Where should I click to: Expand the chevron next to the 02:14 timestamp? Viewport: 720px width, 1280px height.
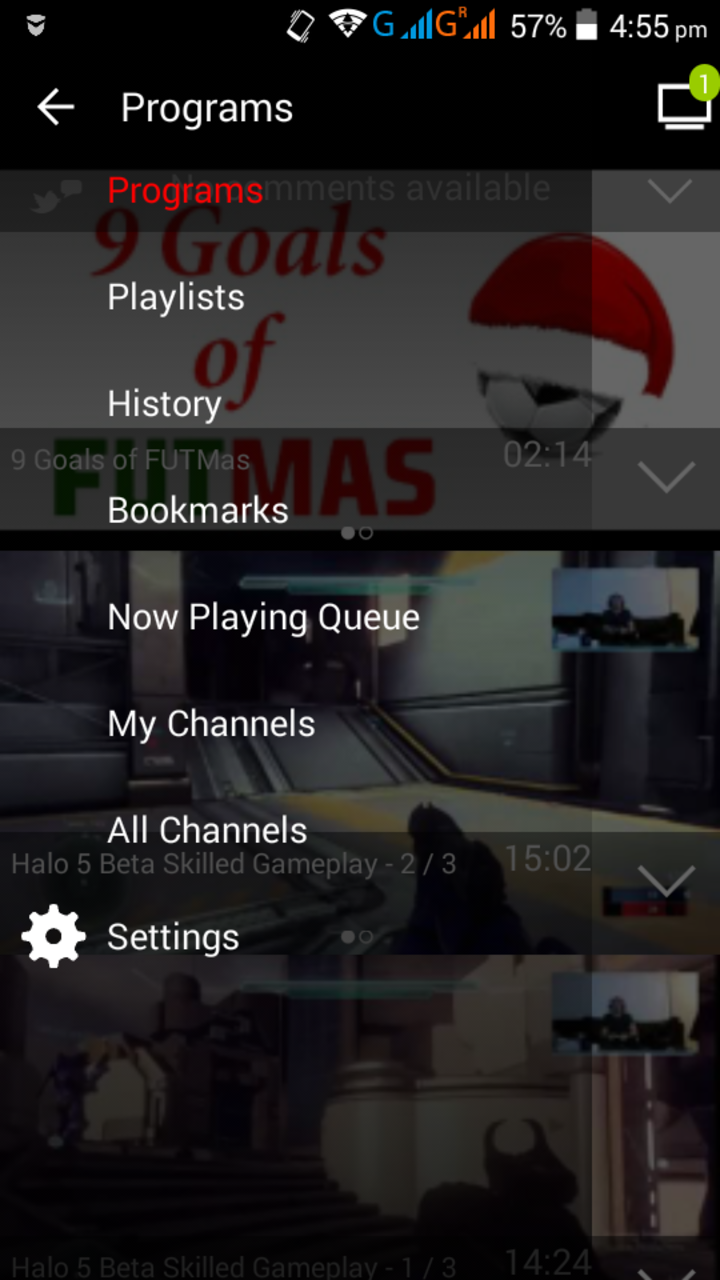(668, 478)
